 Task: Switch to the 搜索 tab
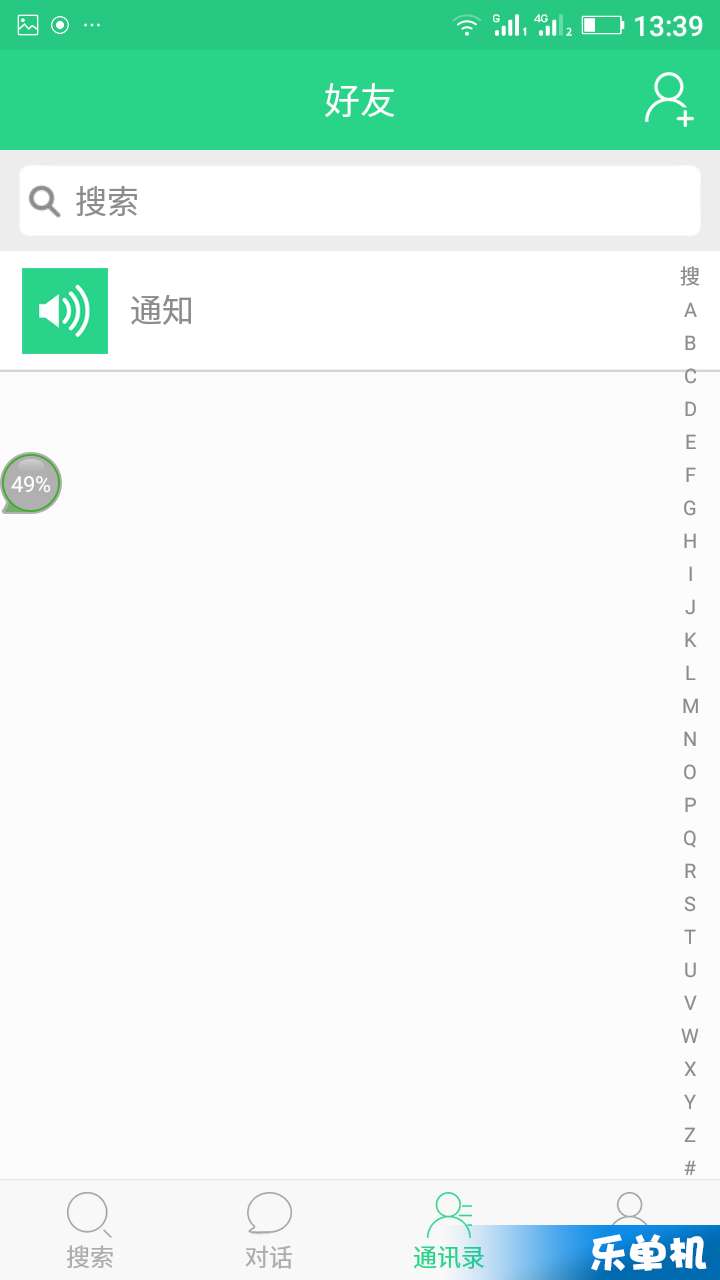coord(90,1231)
